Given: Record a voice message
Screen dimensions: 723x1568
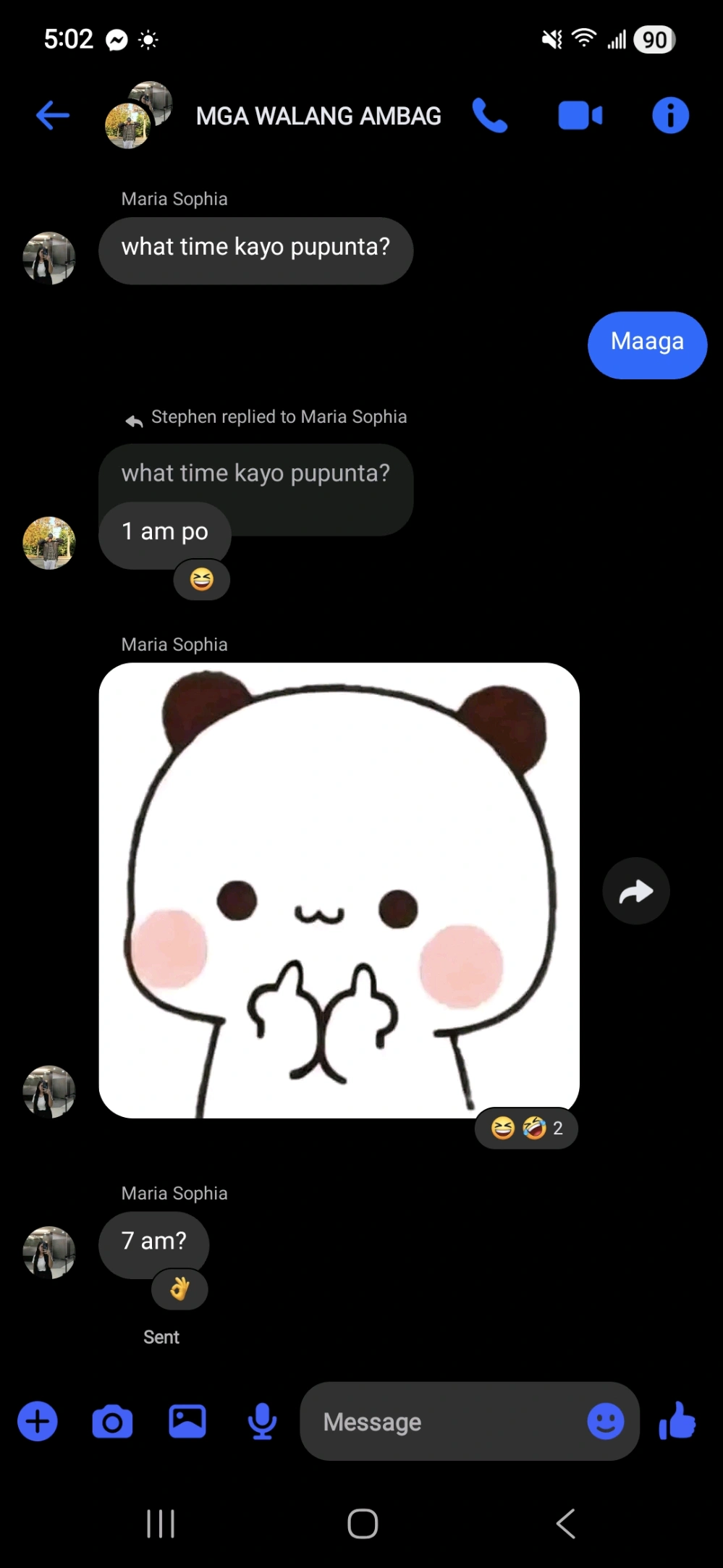Looking at the screenshot, I should tap(262, 1422).
